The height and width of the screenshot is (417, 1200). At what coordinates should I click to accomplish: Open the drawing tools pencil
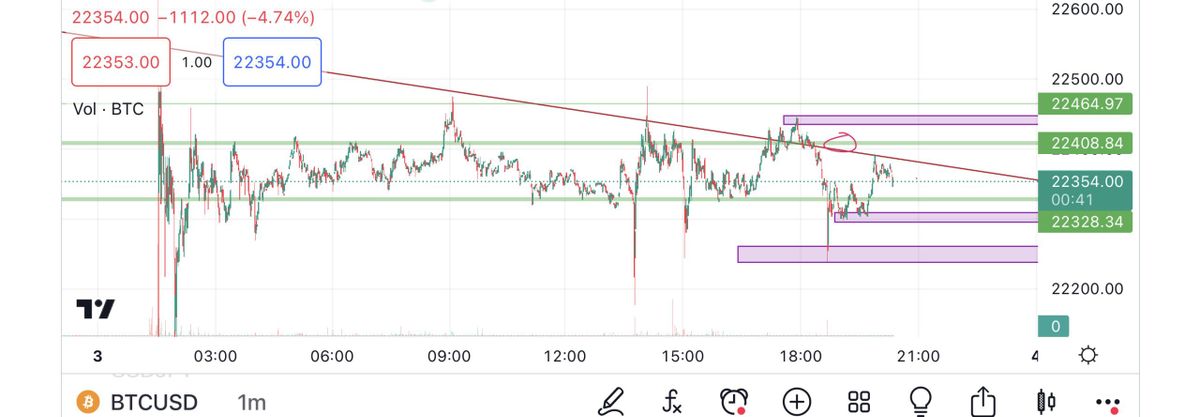point(609,402)
